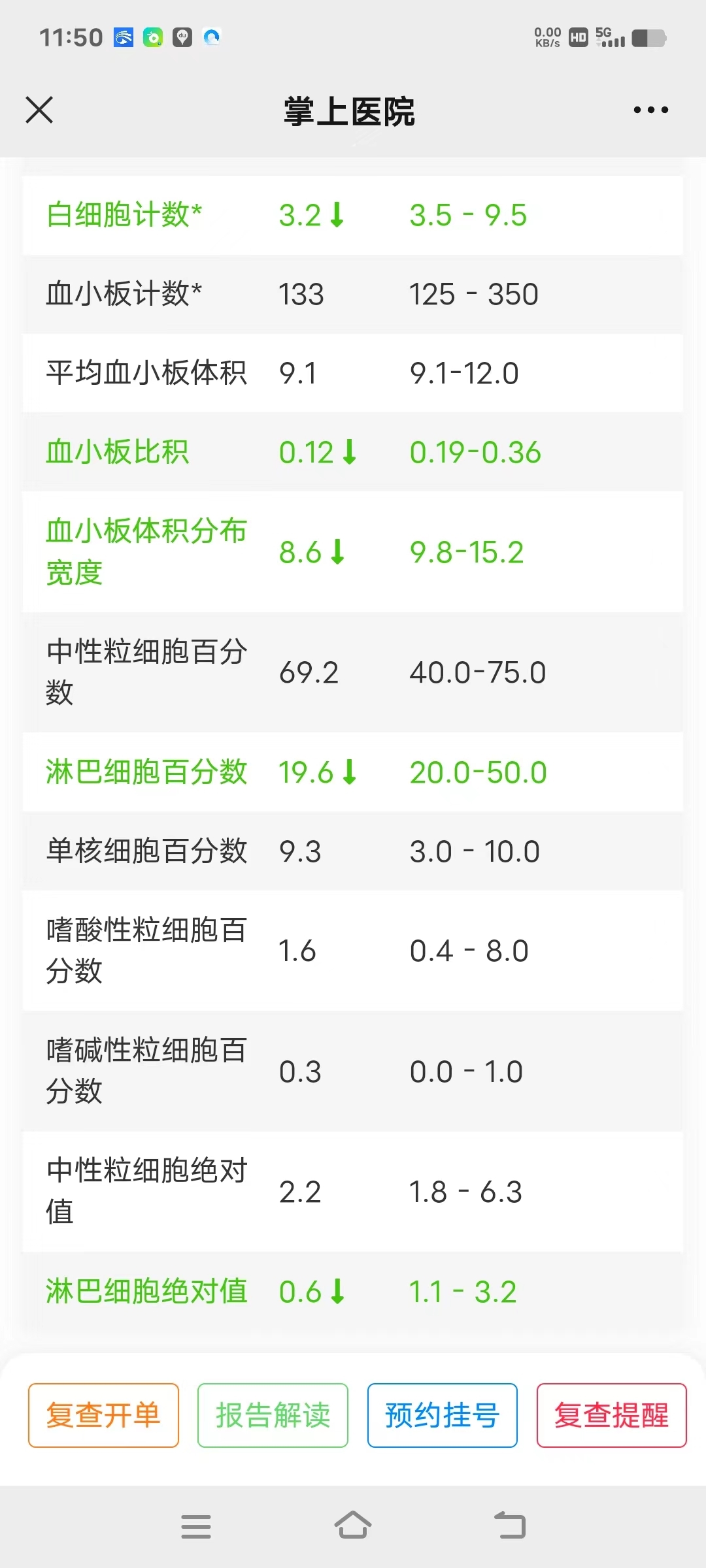This screenshot has height=1568, width=706.
Task: Set a 复查提醒 reminder
Action: (x=612, y=1415)
